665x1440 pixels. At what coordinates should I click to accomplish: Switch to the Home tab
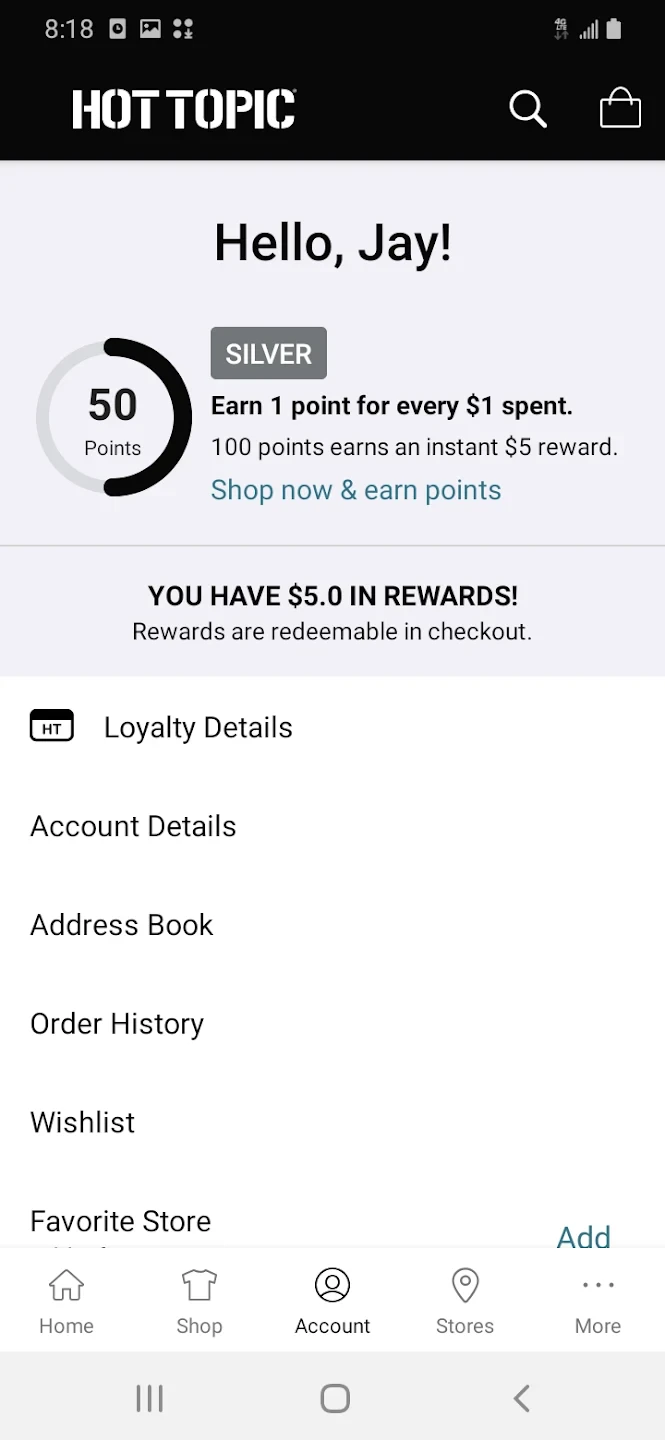(66, 1300)
